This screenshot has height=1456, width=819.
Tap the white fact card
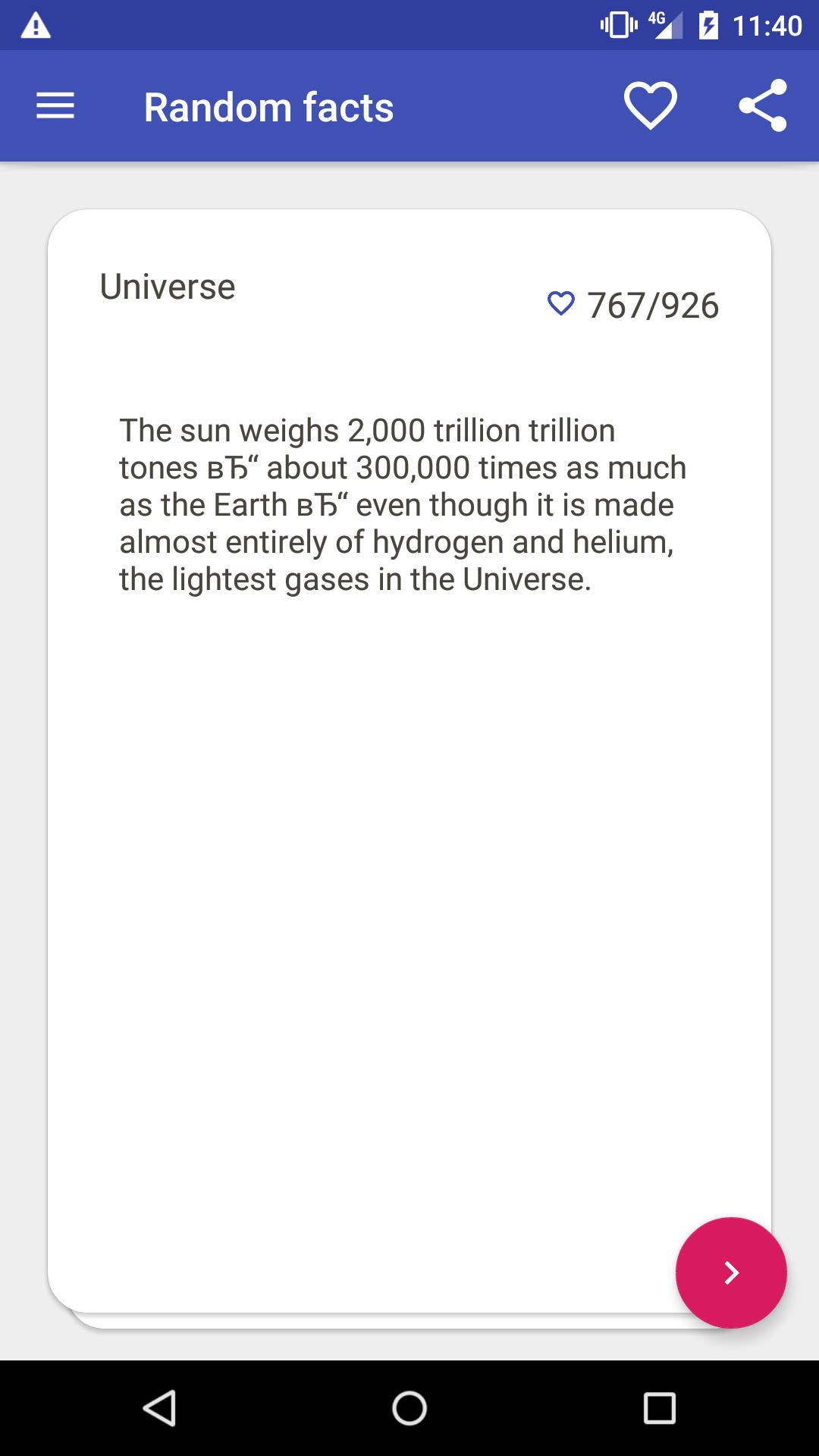tap(409, 834)
